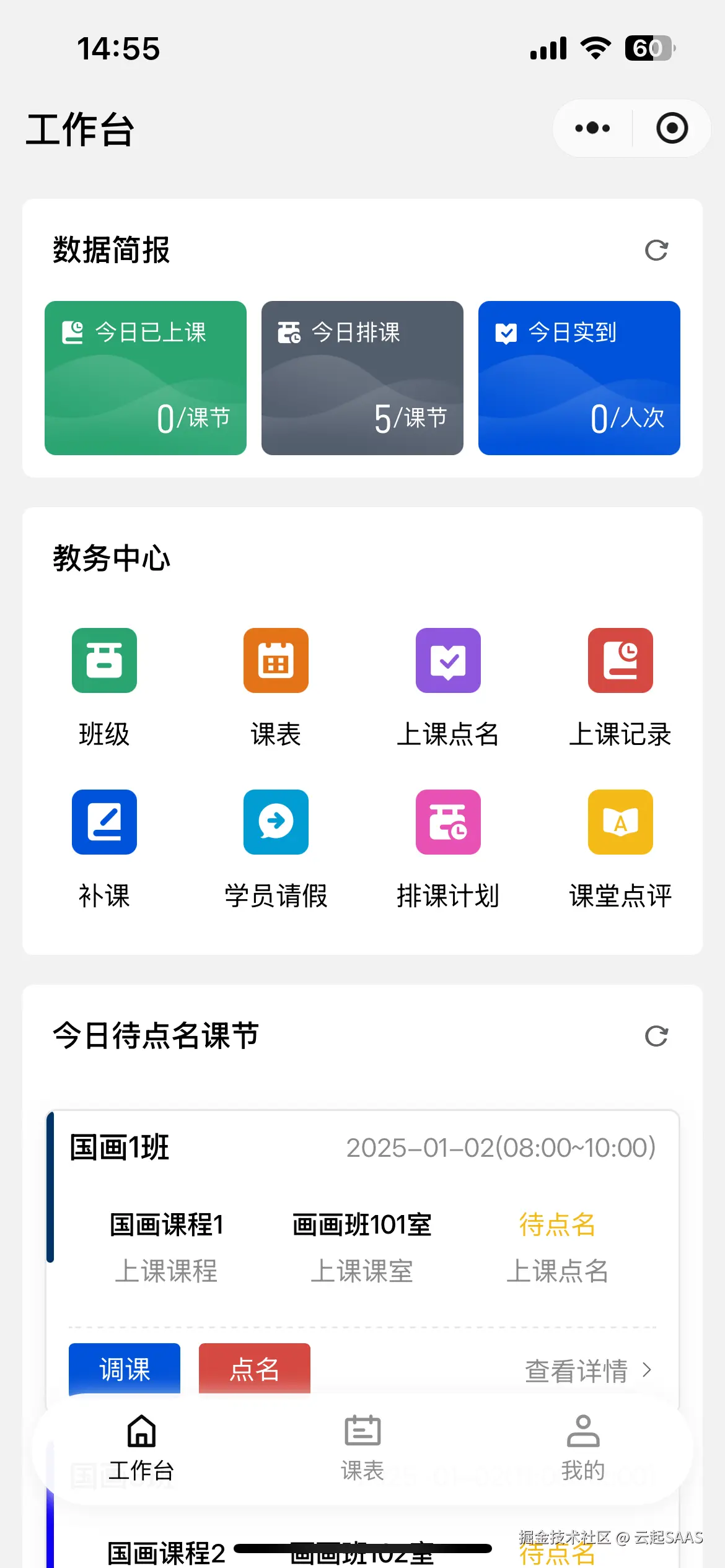Tap the battery indicator in status bar
The height and width of the screenshot is (1568, 725).
pos(649,48)
